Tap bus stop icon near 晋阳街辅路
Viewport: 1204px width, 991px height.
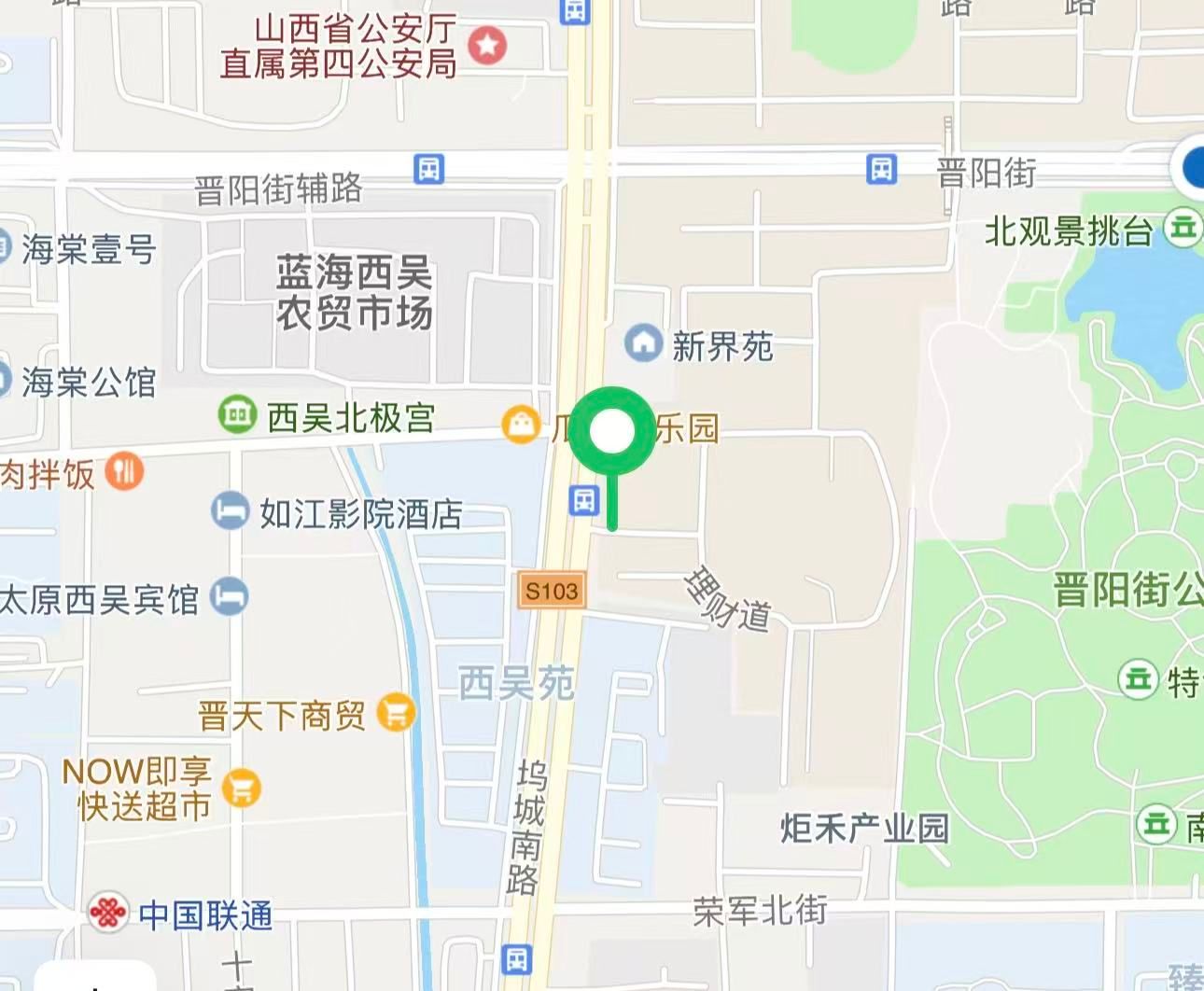[428, 169]
